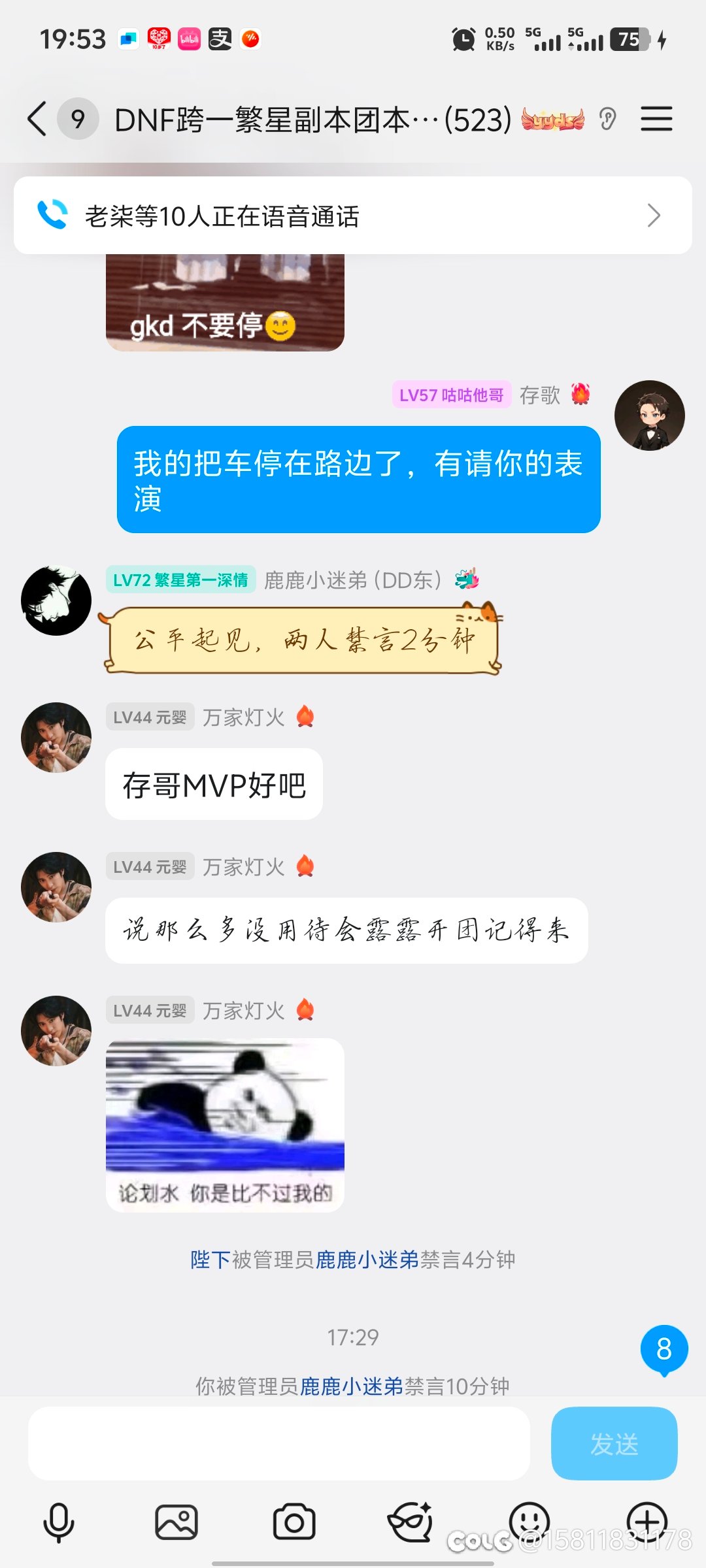Open the camera to take a photo
The height and width of the screenshot is (1568, 706).
point(294,1522)
